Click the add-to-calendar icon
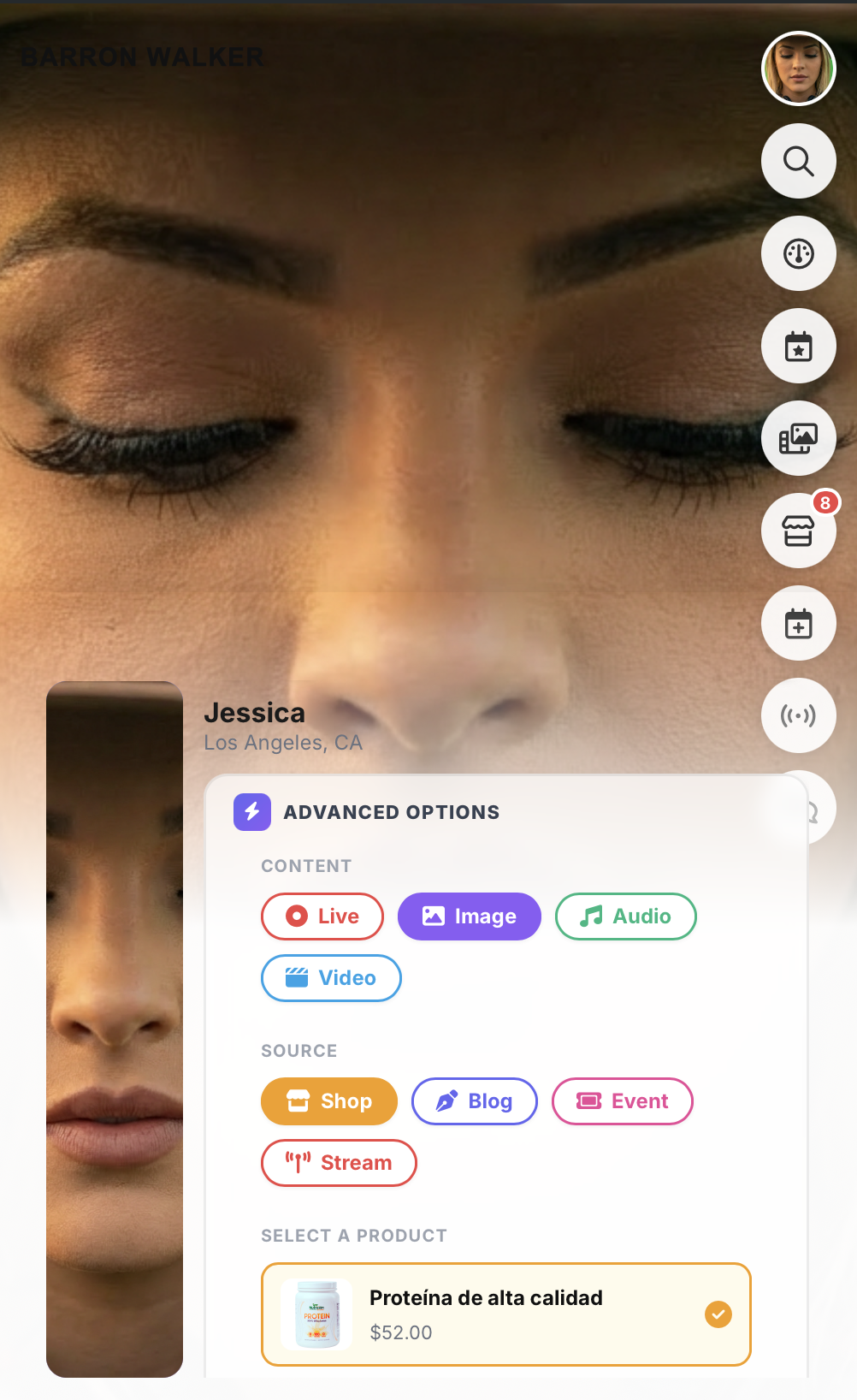The image size is (857, 1400). [x=798, y=623]
